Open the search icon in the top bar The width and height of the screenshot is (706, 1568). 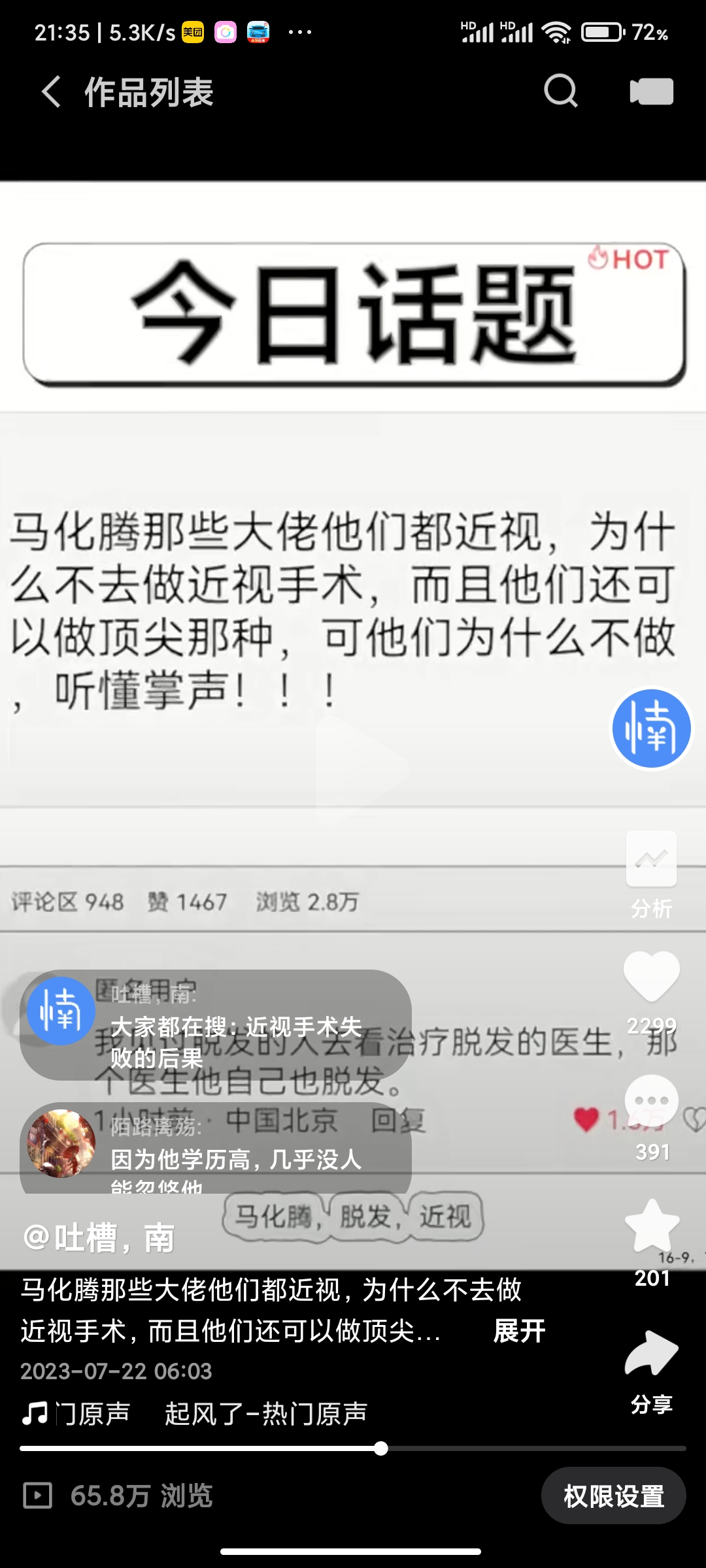point(561,91)
